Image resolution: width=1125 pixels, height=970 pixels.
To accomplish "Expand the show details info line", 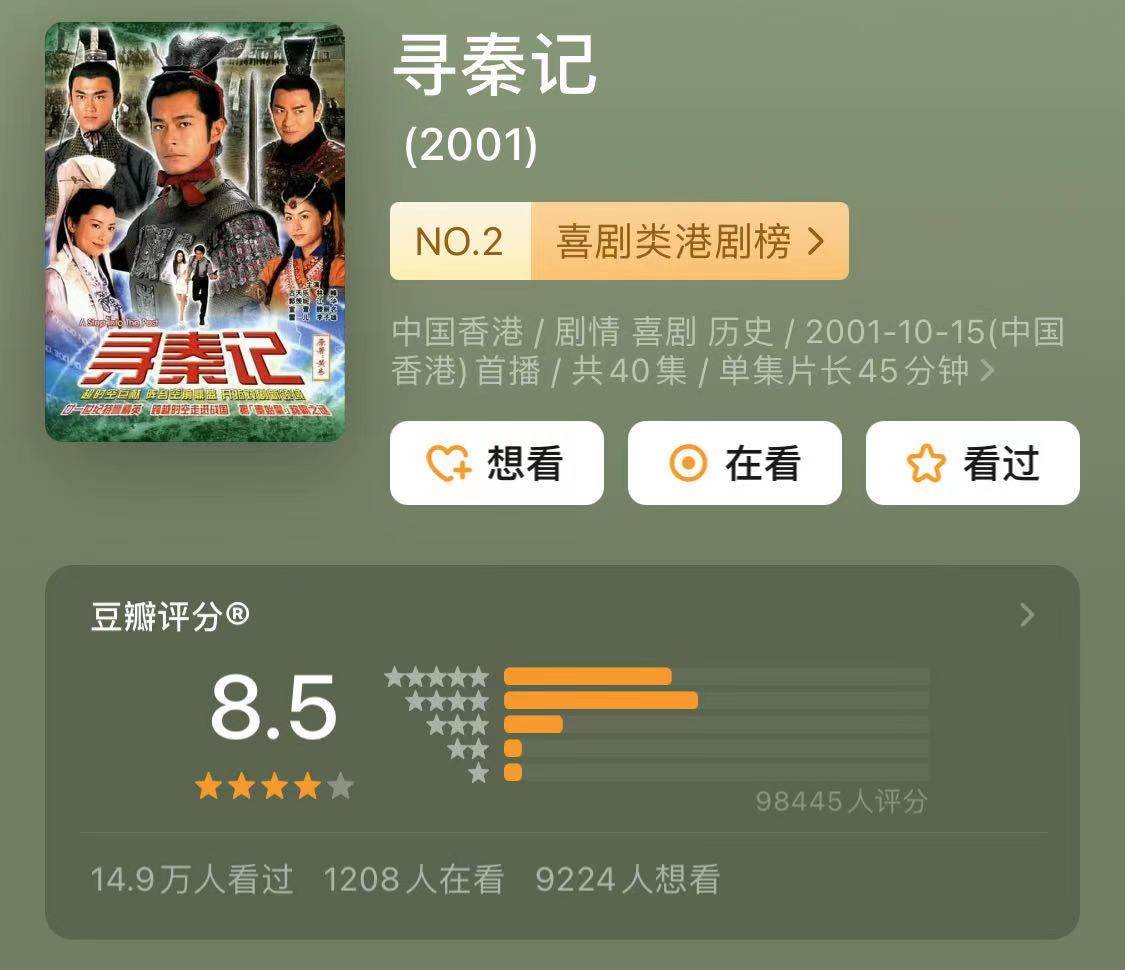I will pyautogui.click(x=988, y=371).
